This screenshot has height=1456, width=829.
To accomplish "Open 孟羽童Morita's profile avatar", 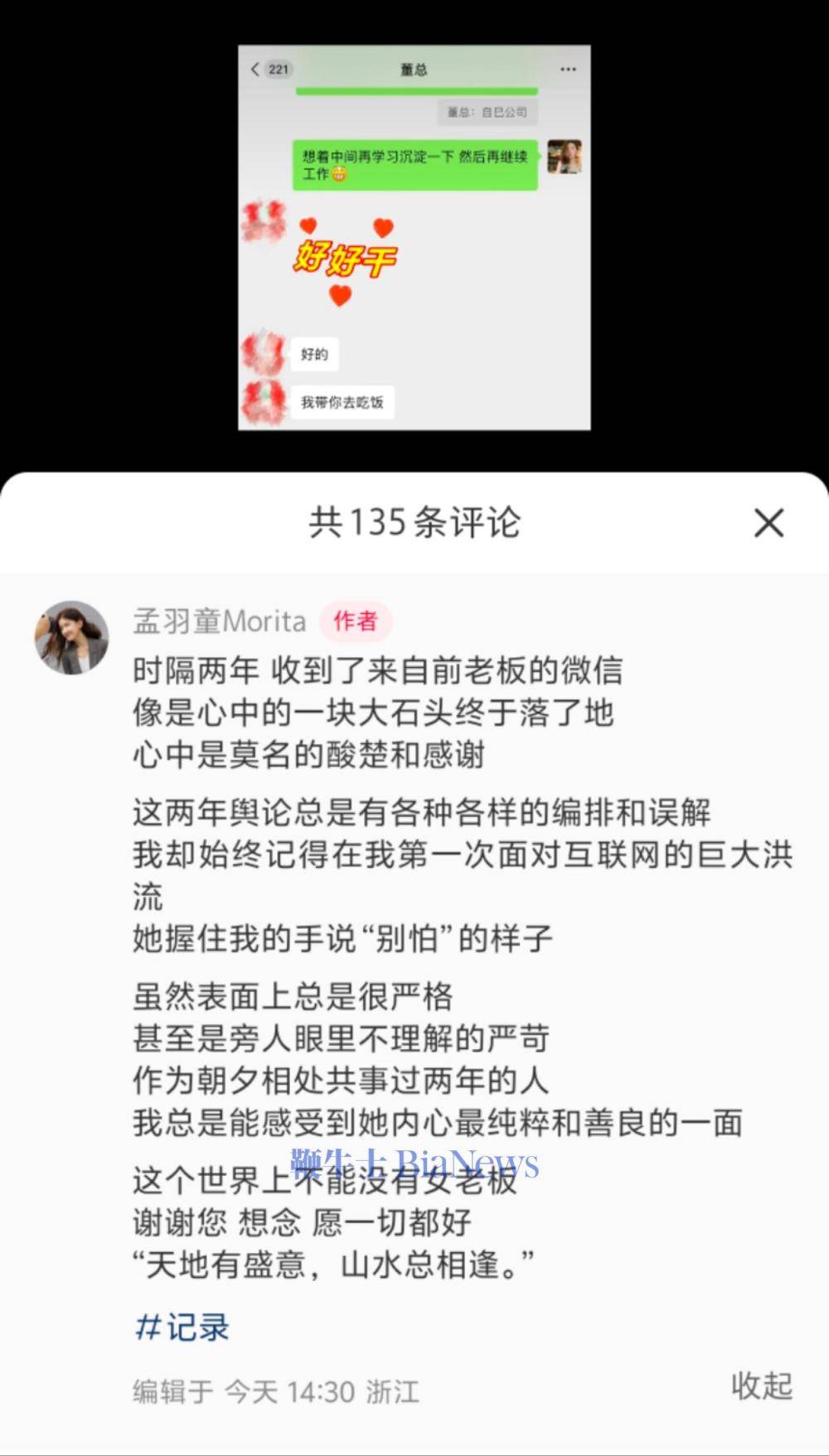I will (x=71, y=637).
